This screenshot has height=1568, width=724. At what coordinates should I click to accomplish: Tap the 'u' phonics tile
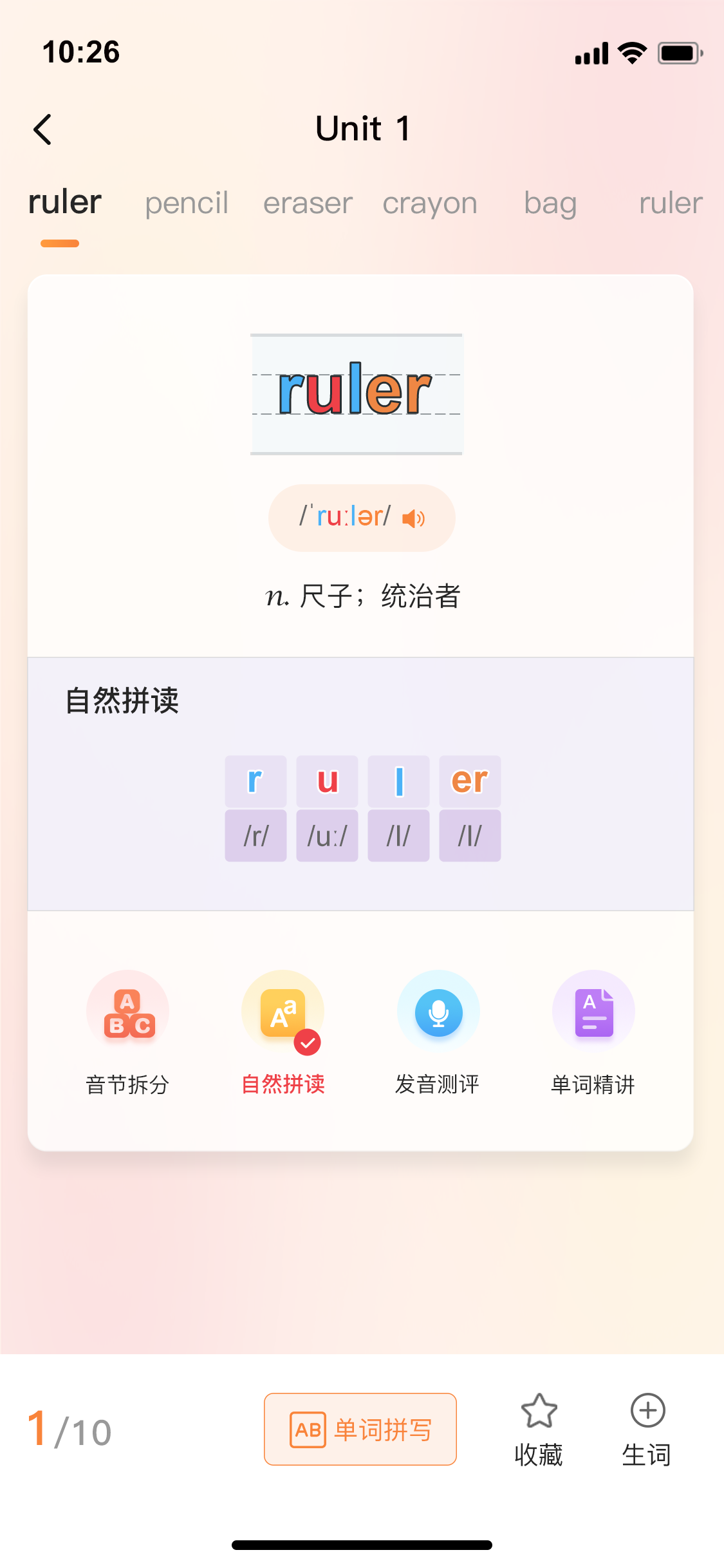tap(327, 781)
